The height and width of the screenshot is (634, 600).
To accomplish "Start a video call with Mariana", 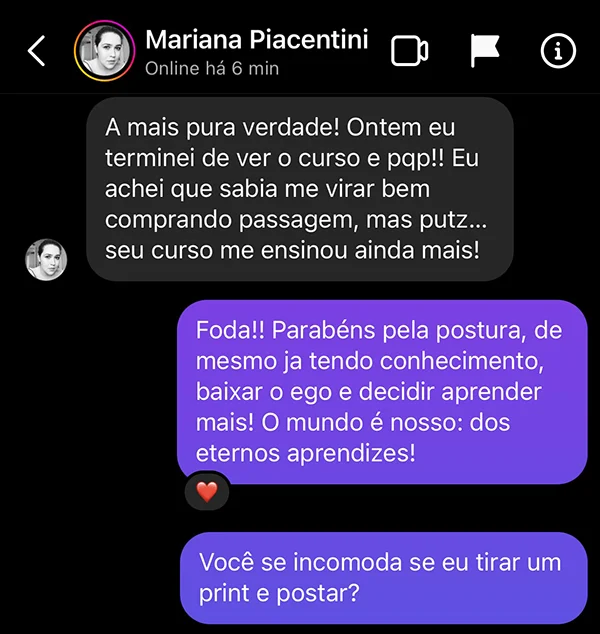I will 410,50.
